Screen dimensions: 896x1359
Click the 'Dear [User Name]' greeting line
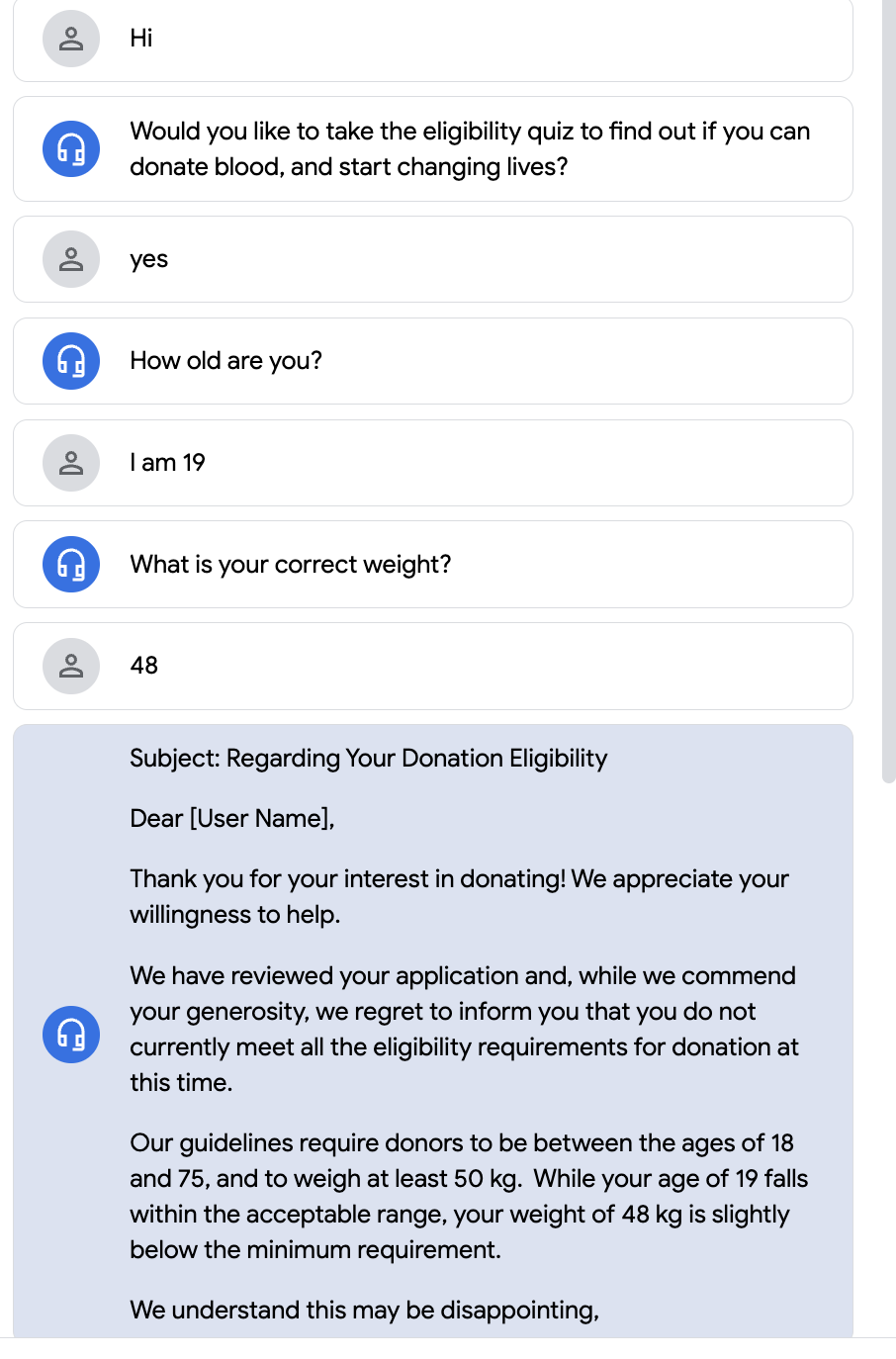231,818
